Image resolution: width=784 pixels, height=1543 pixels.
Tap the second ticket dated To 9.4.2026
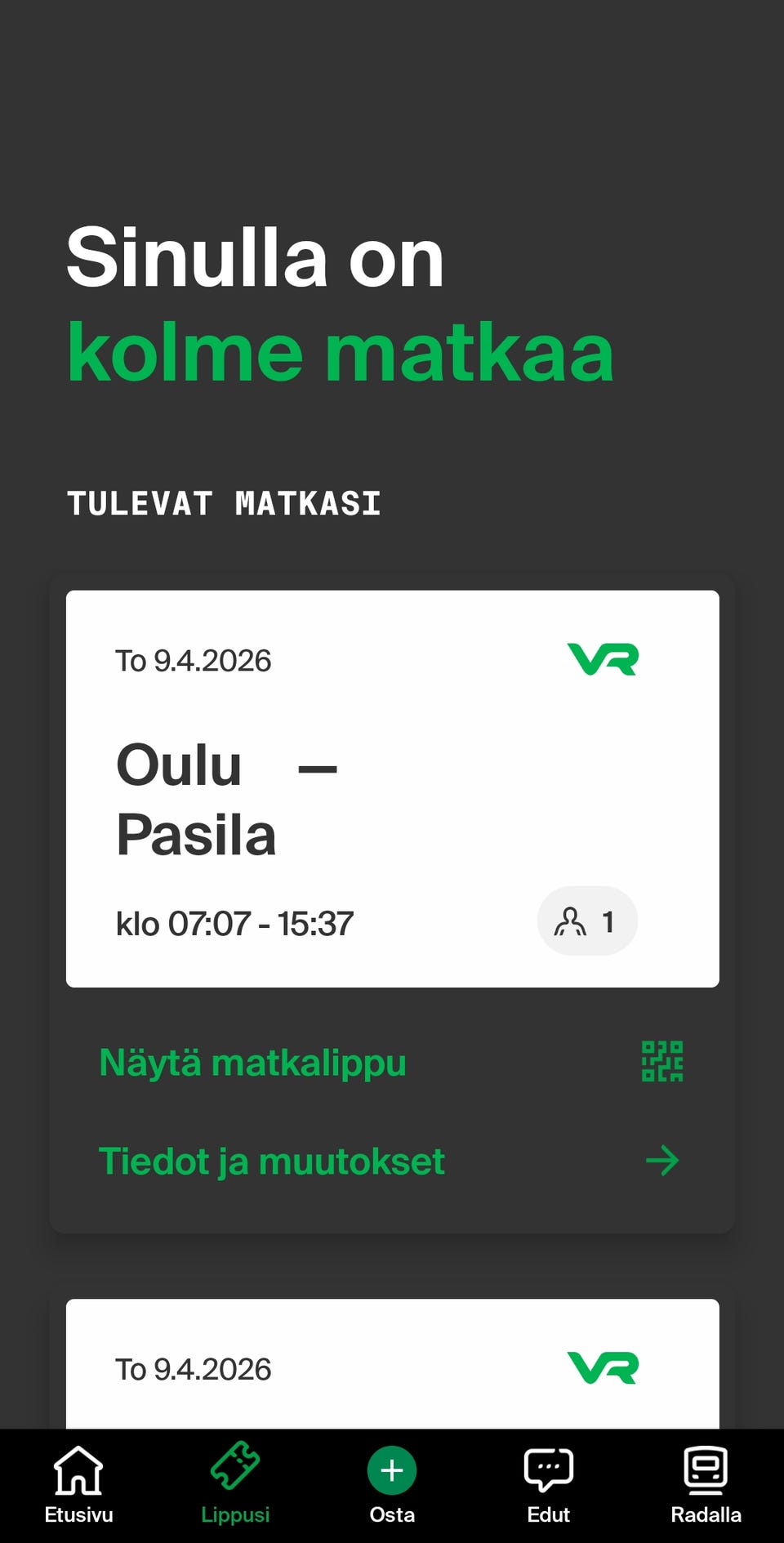pos(392,1369)
